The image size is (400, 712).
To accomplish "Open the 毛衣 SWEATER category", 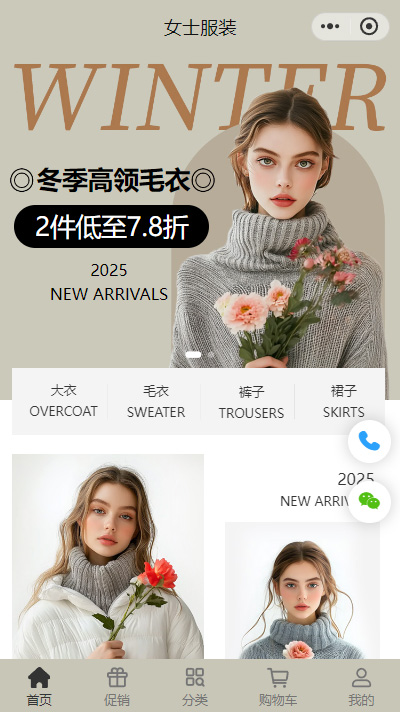I will pos(156,401).
